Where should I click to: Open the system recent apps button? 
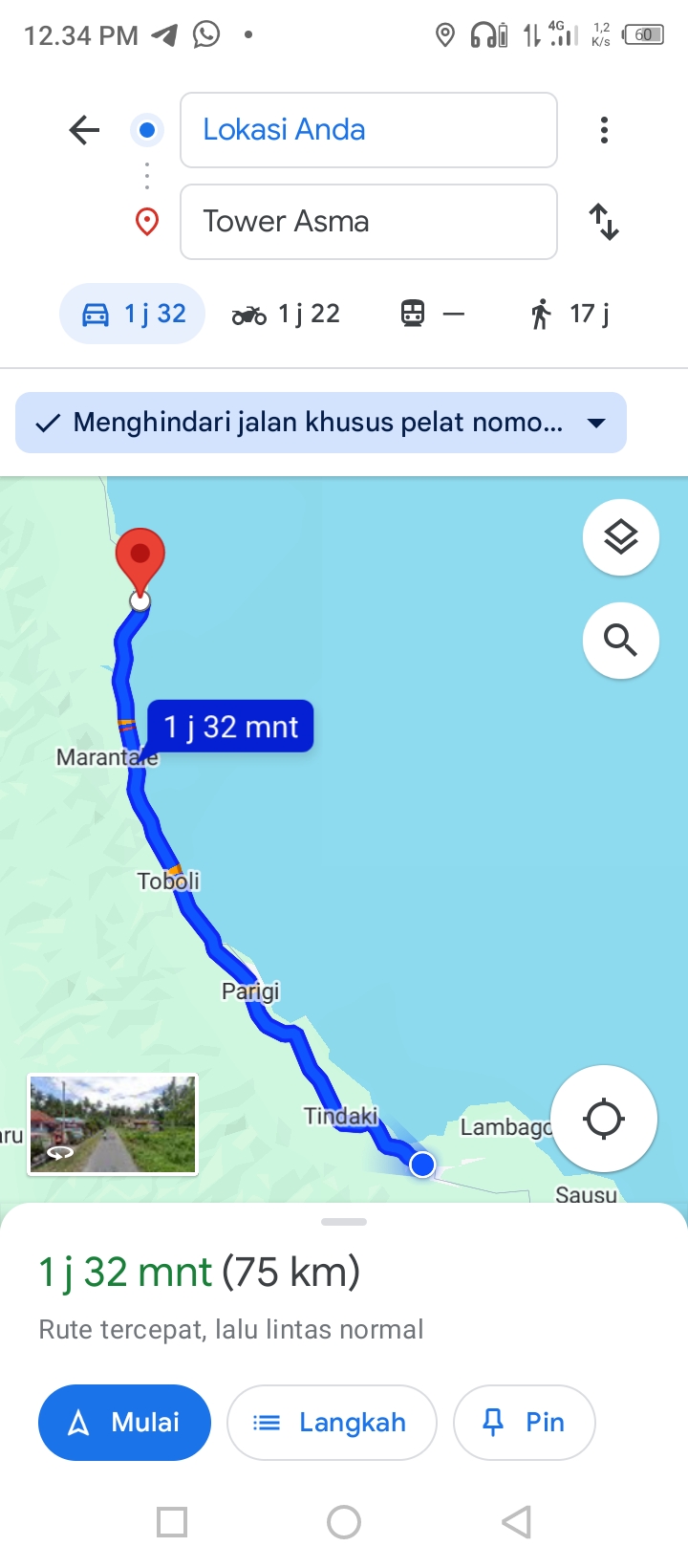[x=172, y=1522]
